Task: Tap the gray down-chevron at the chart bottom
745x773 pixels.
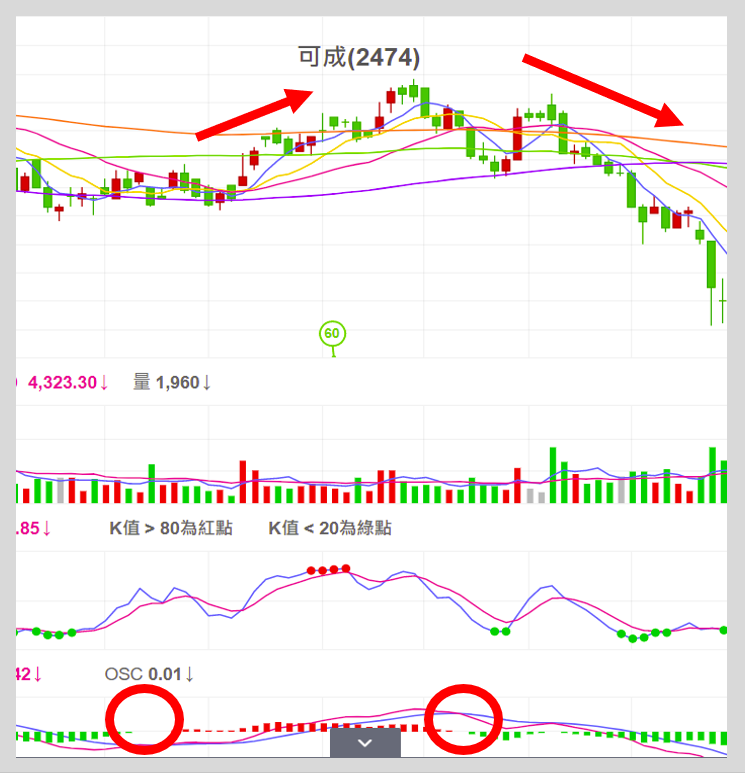Action: click(365, 742)
